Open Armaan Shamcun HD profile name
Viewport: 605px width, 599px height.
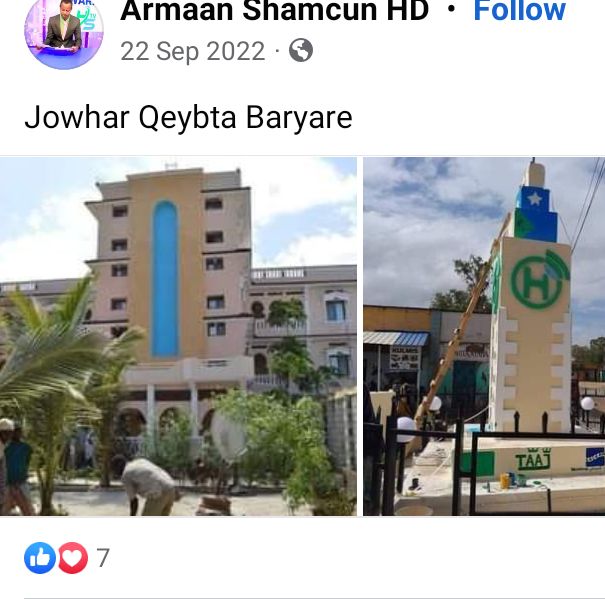[274, 12]
